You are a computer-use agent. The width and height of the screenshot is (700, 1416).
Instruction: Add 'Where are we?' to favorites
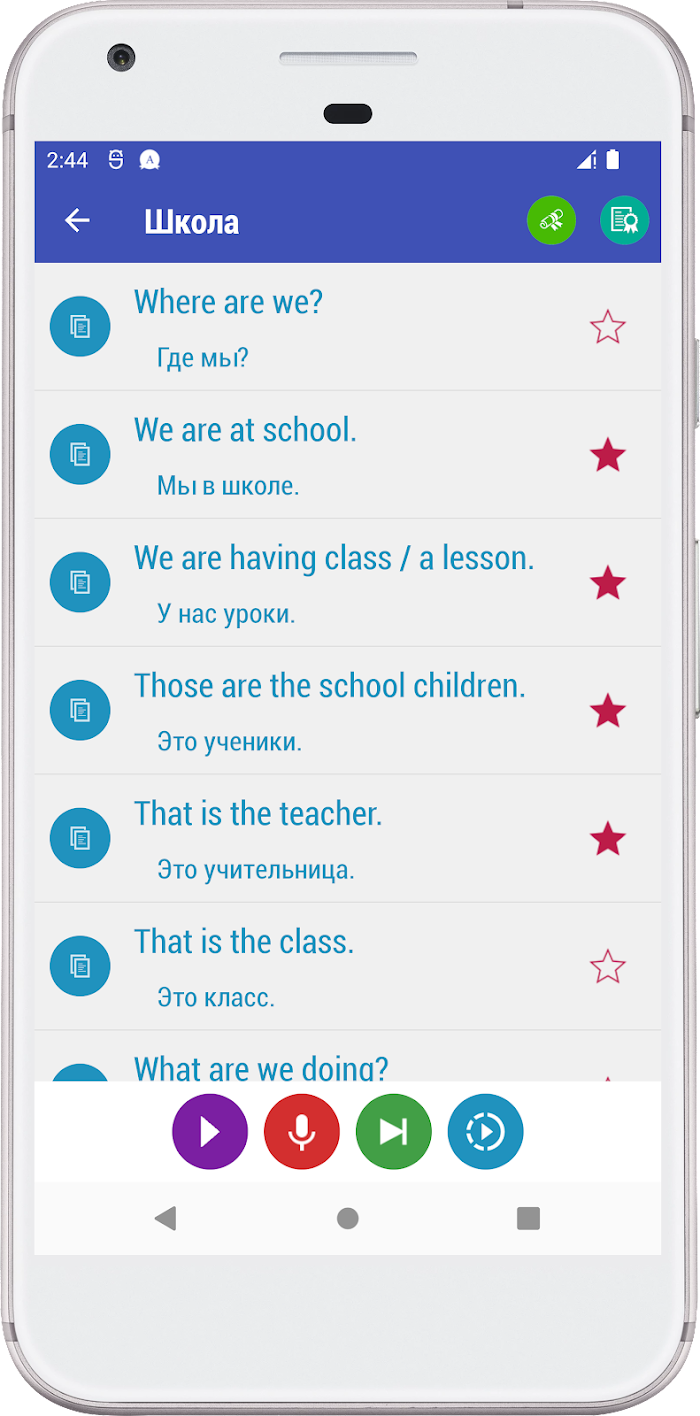tap(607, 327)
